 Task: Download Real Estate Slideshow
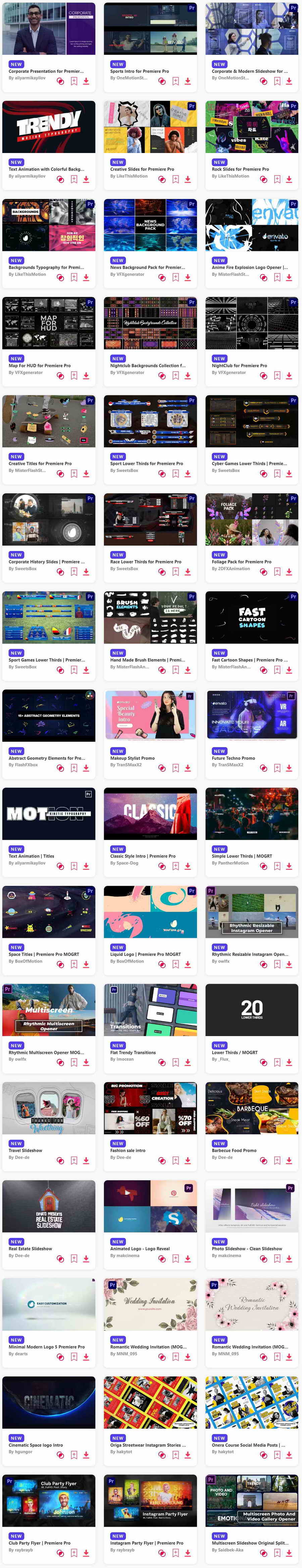86,1258
